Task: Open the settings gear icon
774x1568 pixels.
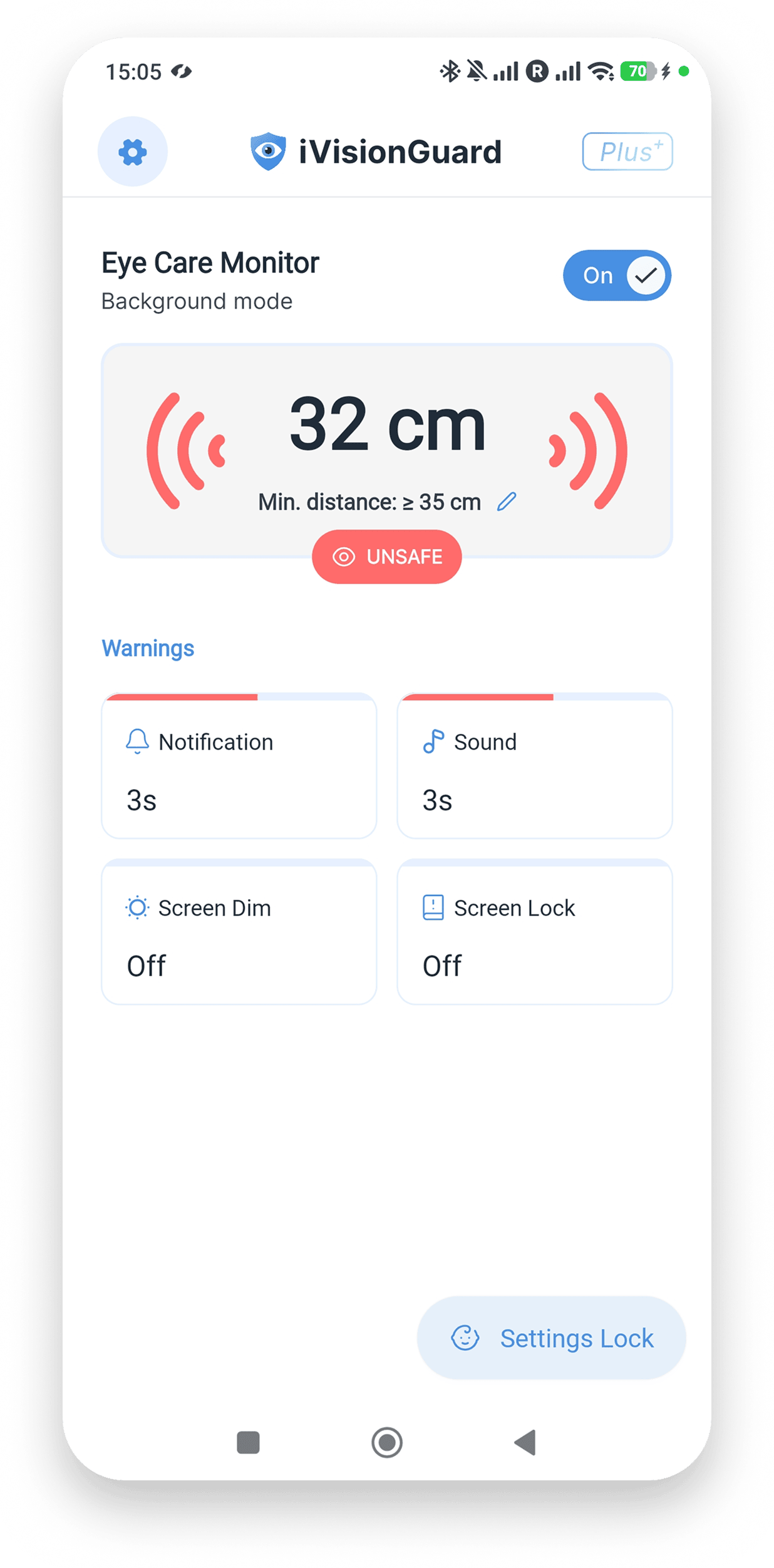Action: (132, 152)
